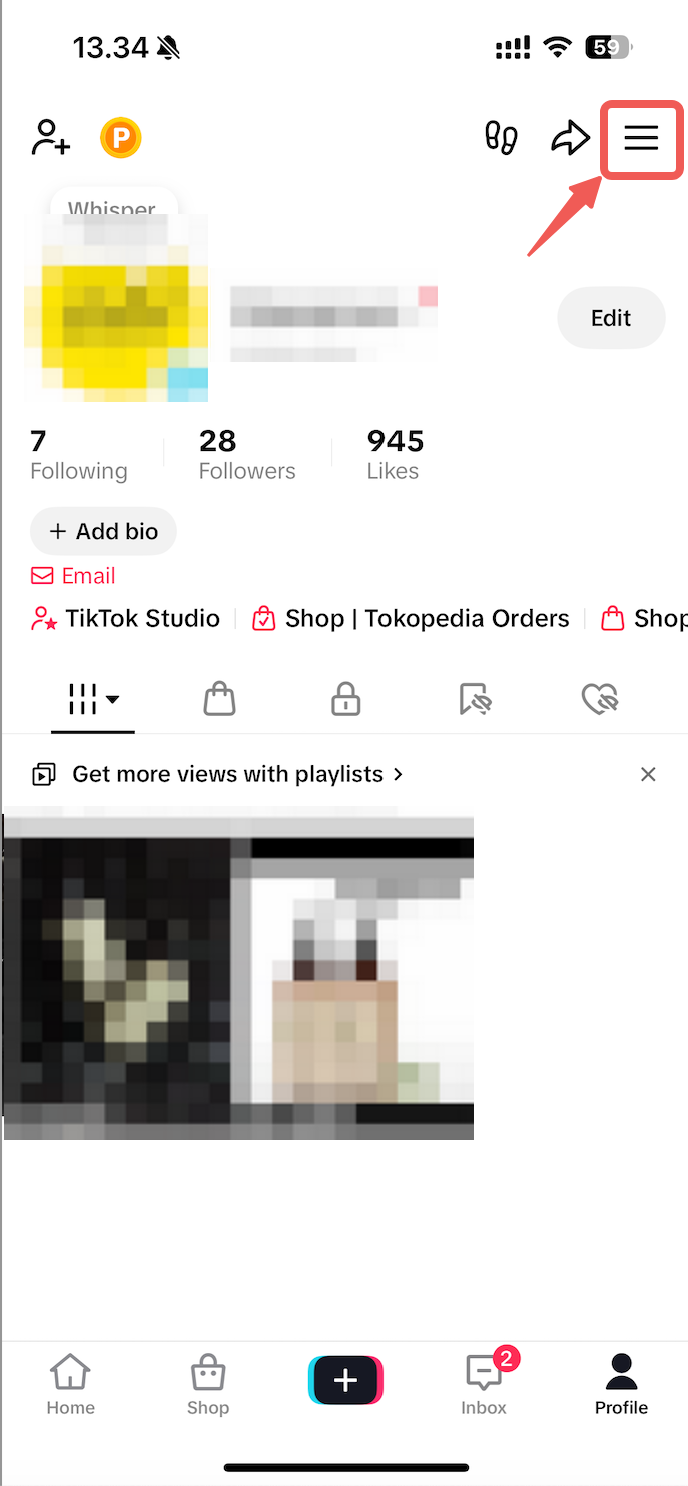
Task: Share the profile
Action: tap(570, 138)
